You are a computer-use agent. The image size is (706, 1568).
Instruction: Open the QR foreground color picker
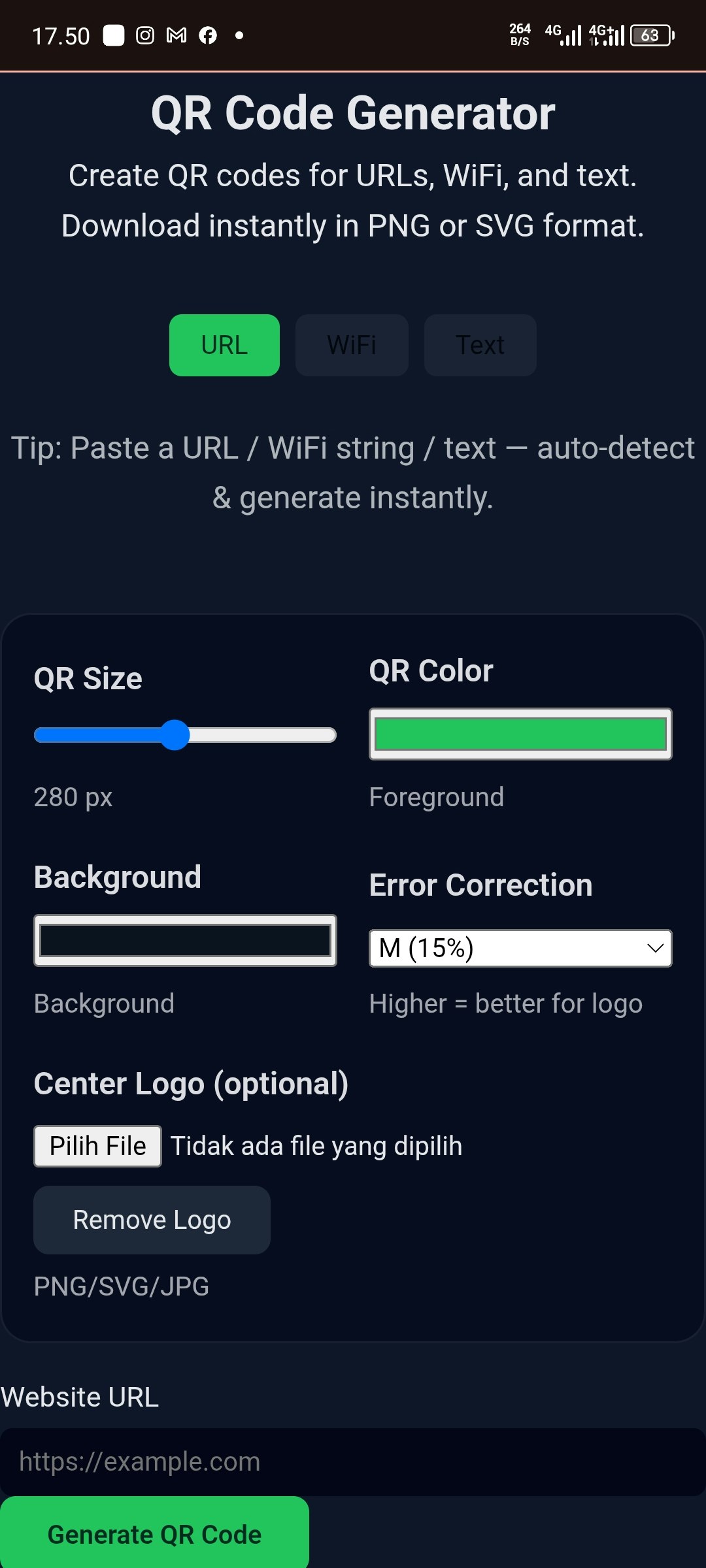point(520,733)
